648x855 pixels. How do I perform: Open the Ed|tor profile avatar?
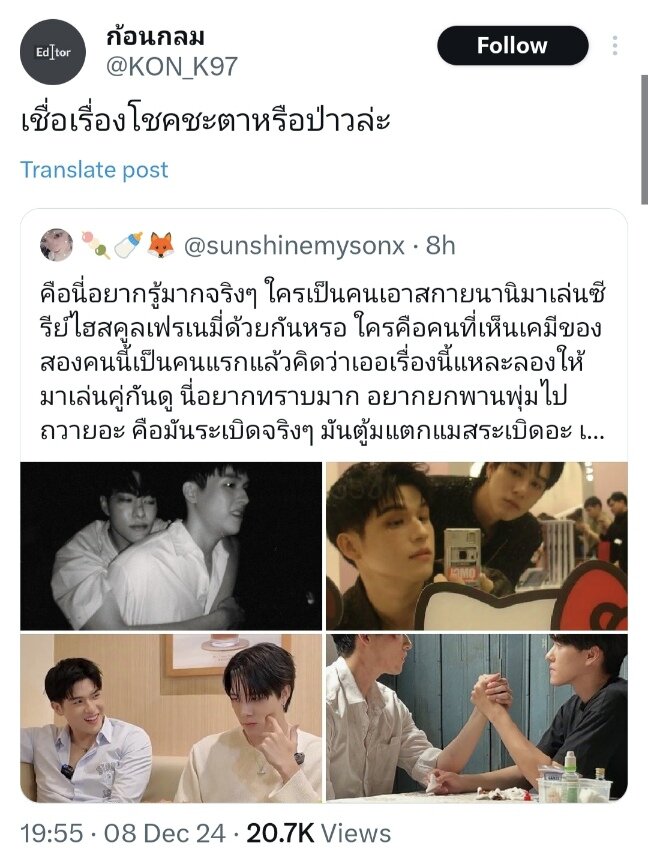[52, 52]
